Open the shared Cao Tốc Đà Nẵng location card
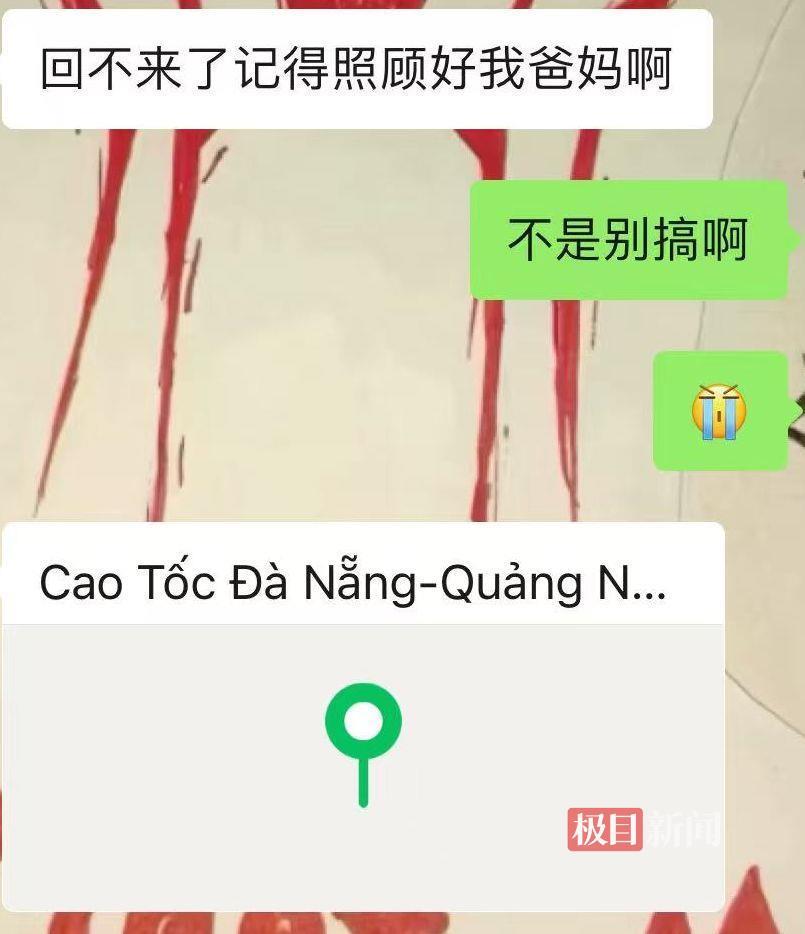805x934 pixels. click(362, 715)
